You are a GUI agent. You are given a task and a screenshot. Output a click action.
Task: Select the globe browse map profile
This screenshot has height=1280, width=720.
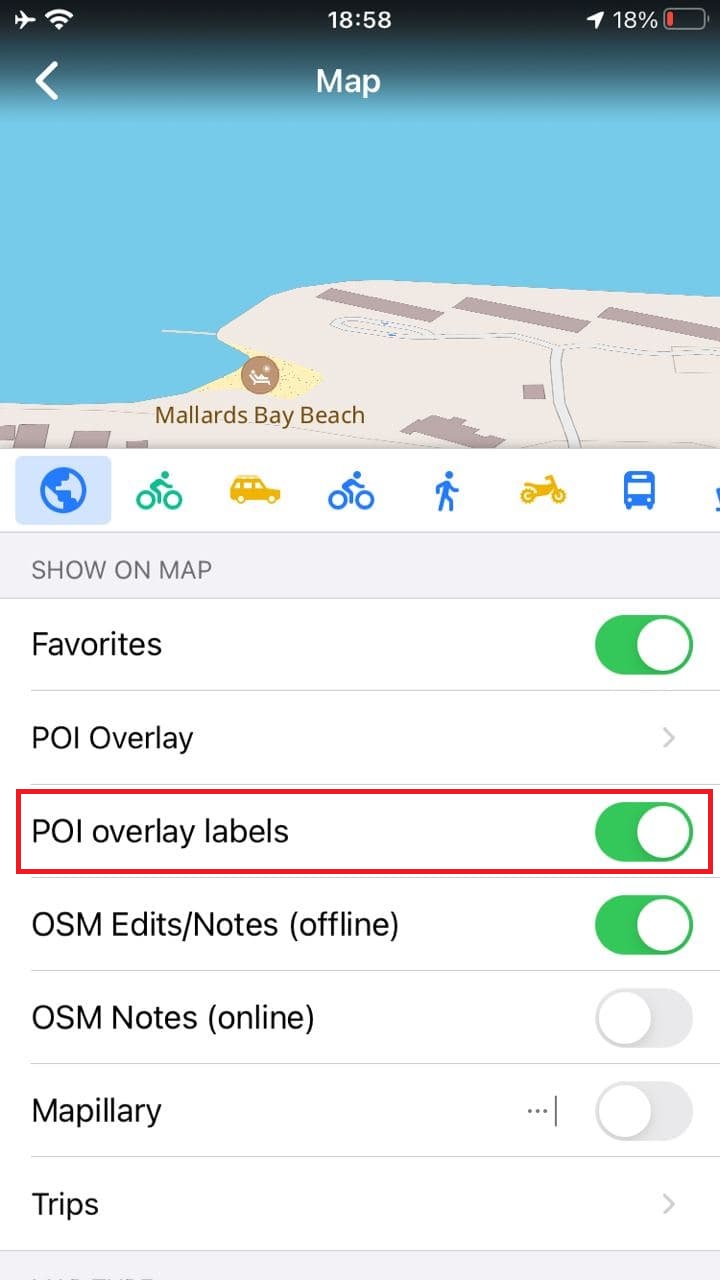pos(63,491)
